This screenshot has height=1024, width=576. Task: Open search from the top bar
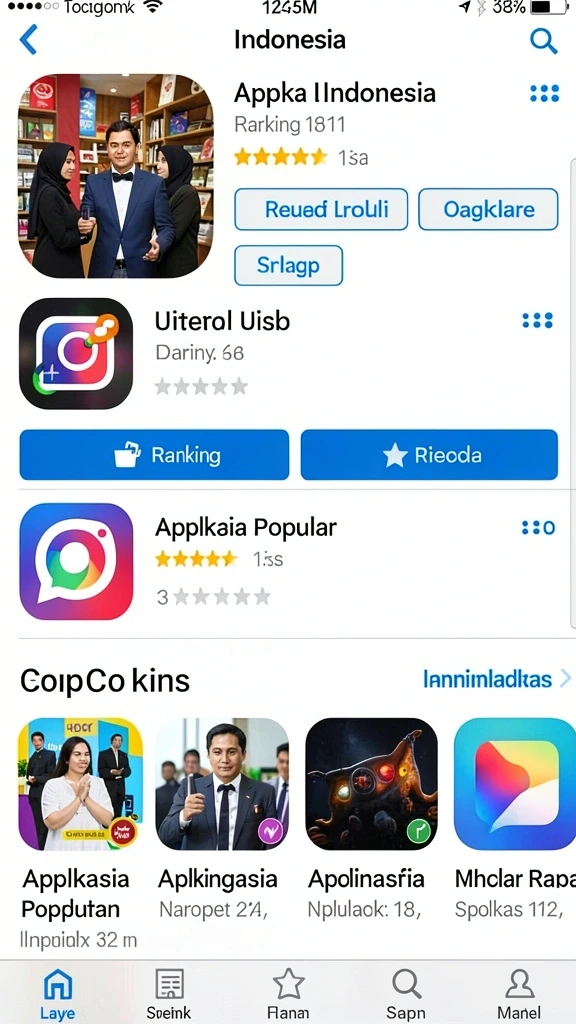(543, 40)
